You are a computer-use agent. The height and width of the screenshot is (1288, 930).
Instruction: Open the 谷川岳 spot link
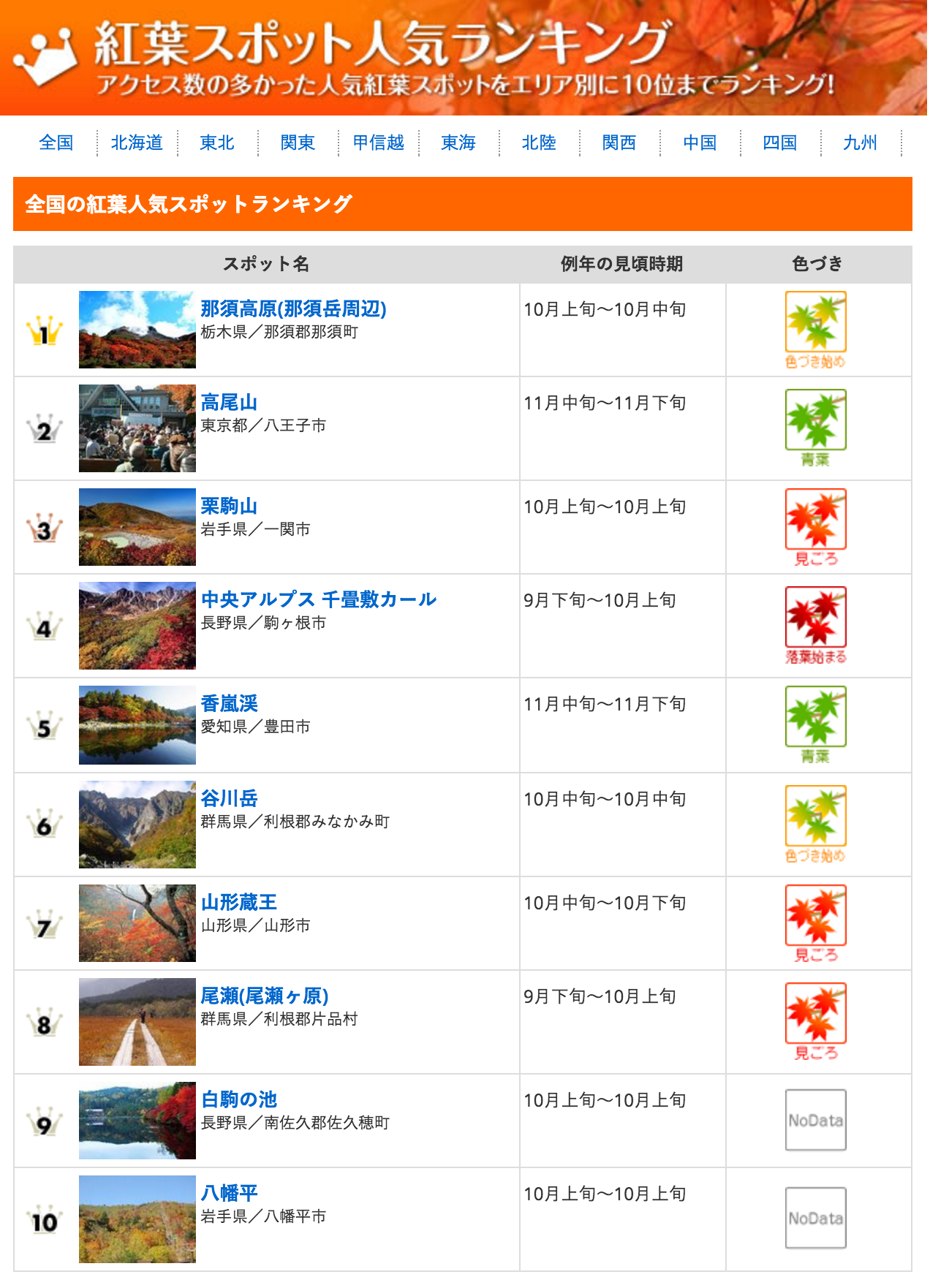point(229,798)
